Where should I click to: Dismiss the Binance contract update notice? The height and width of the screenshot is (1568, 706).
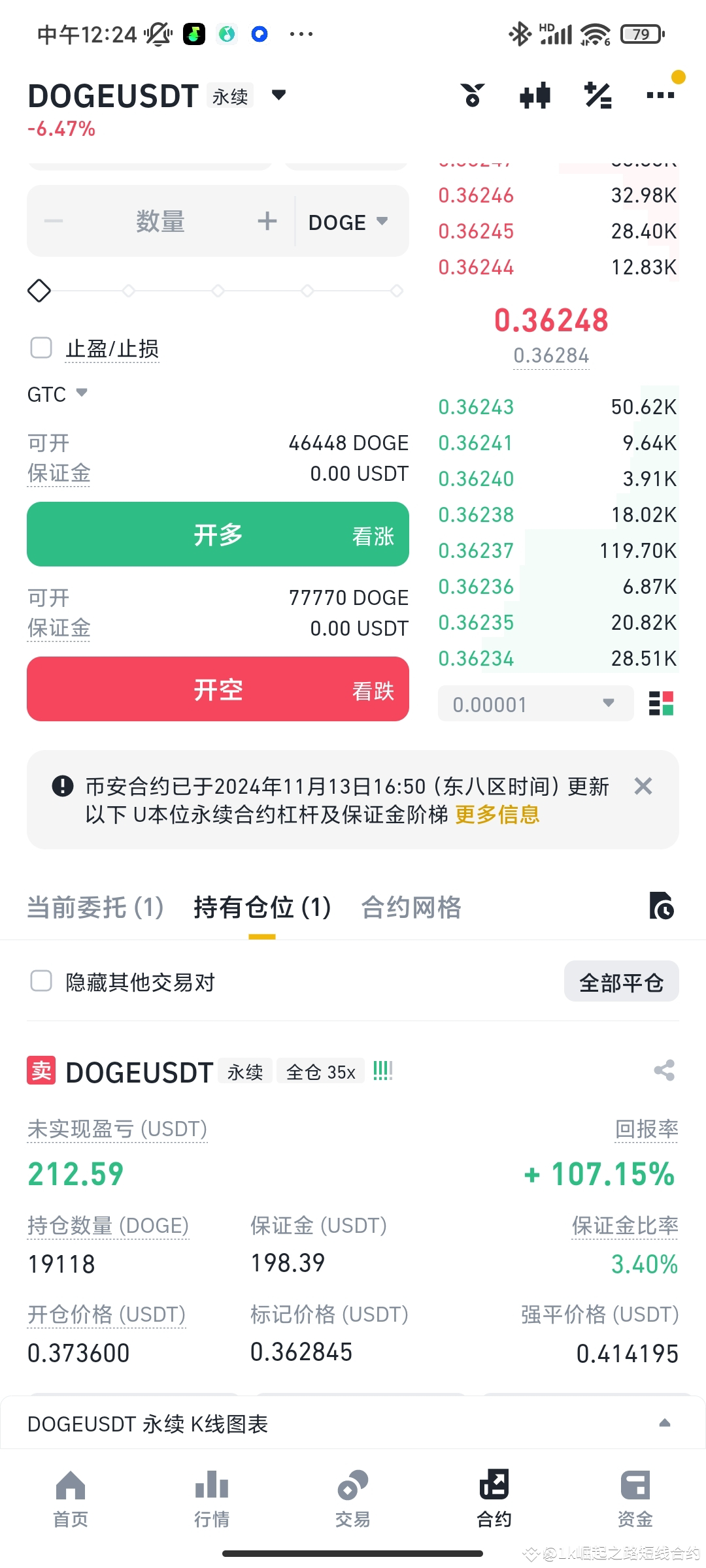tap(643, 787)
